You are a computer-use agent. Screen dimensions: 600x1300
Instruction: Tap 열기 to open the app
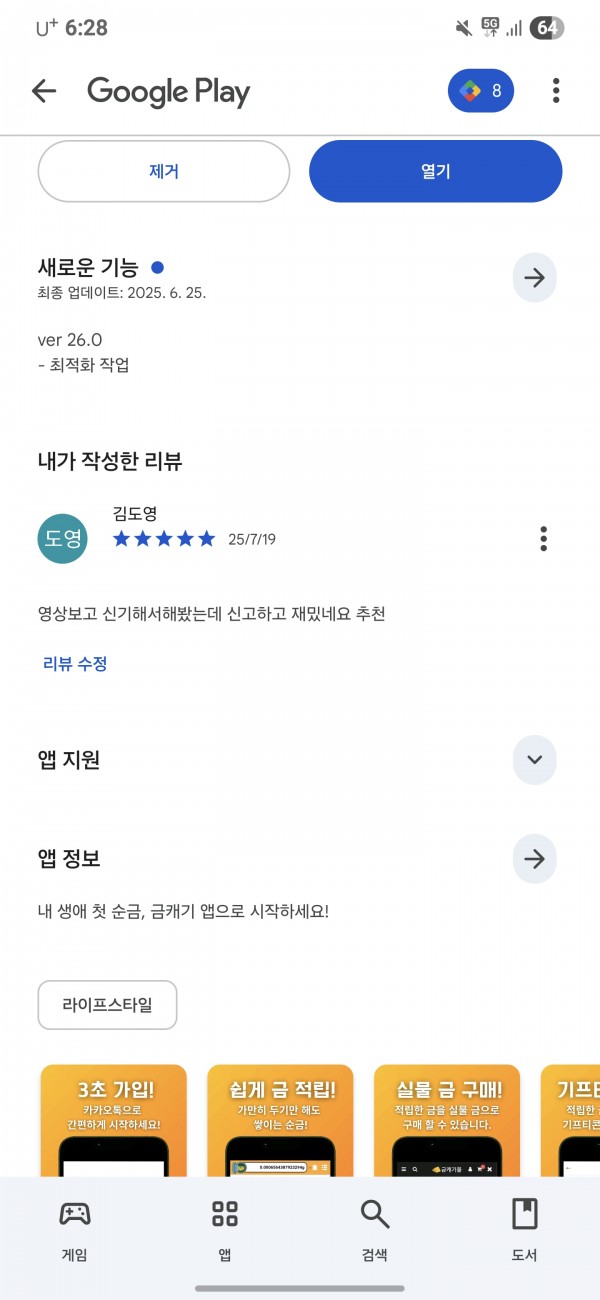(436, 171)
